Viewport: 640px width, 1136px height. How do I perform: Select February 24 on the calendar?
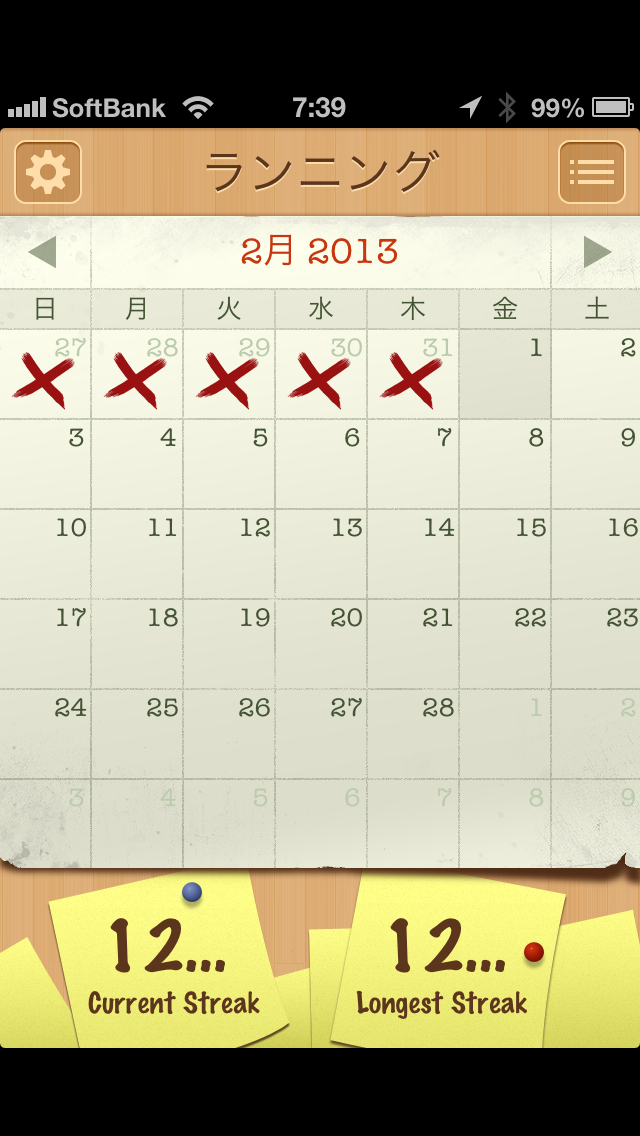(45, 735)
